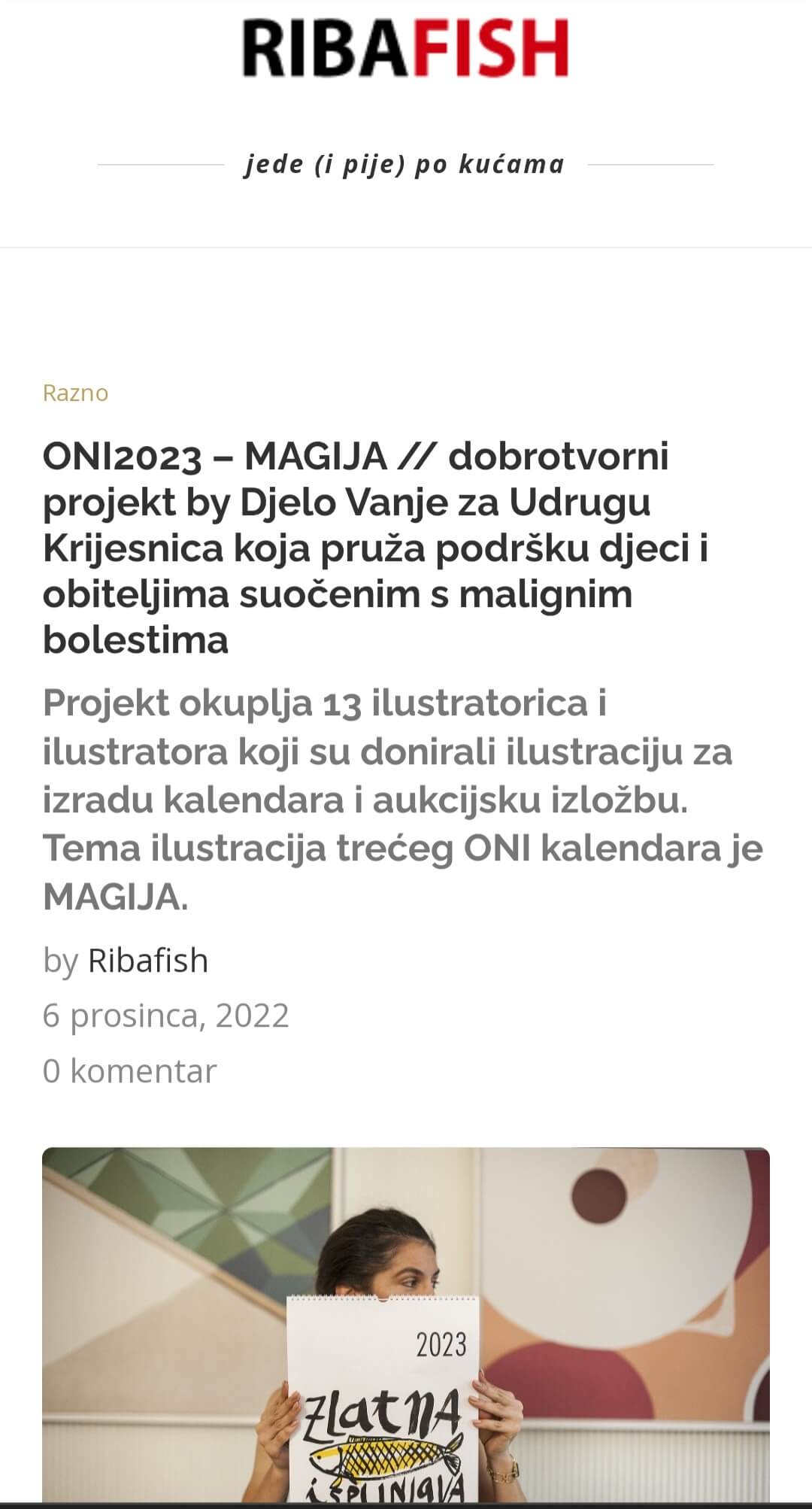
Task: Open the 0 komentar comments link
Action: click(x=129, y=1070)
